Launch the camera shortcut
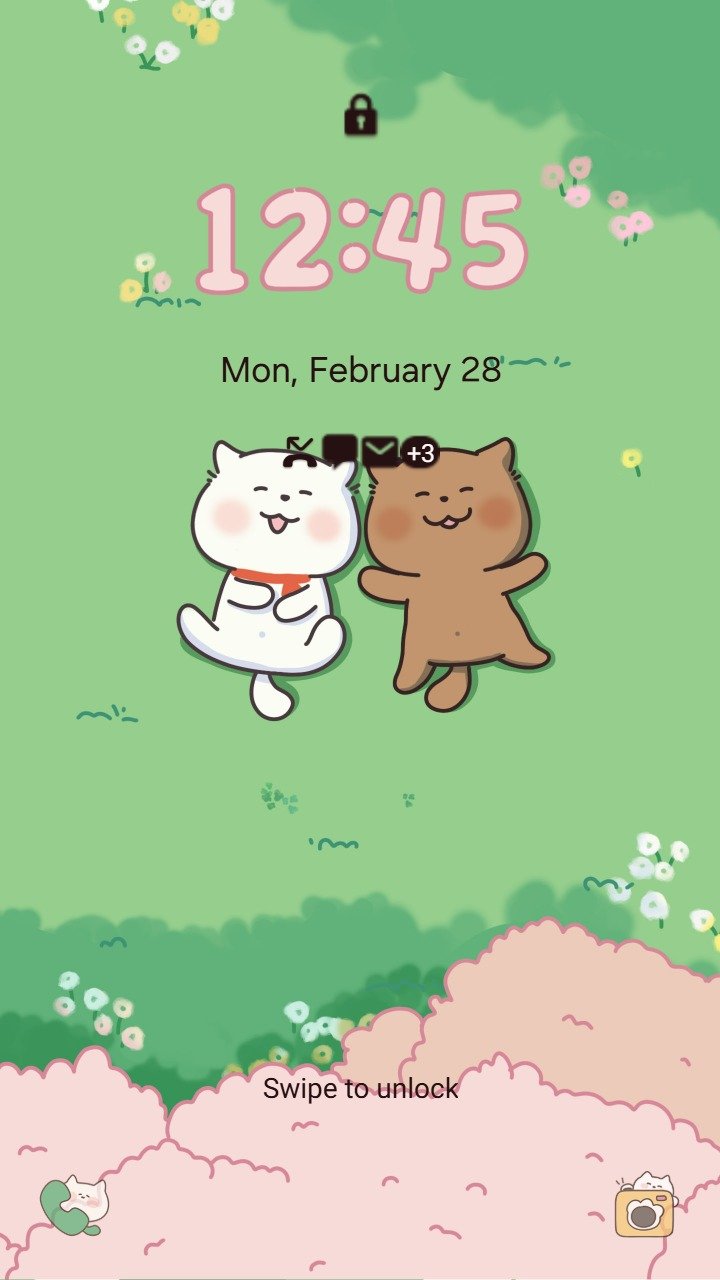 coord(646,1205)
